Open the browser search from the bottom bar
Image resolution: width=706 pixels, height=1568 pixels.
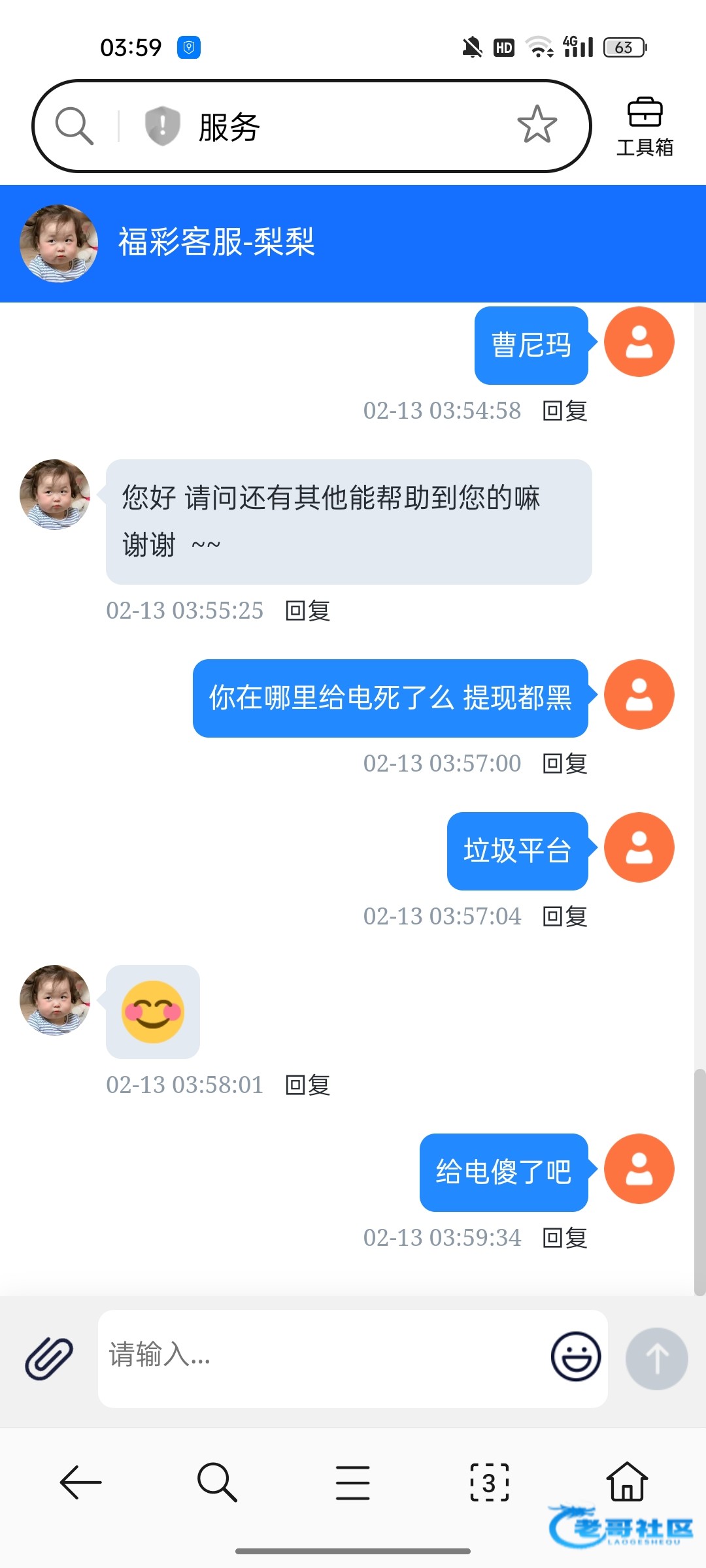[x=216, y=1482]
